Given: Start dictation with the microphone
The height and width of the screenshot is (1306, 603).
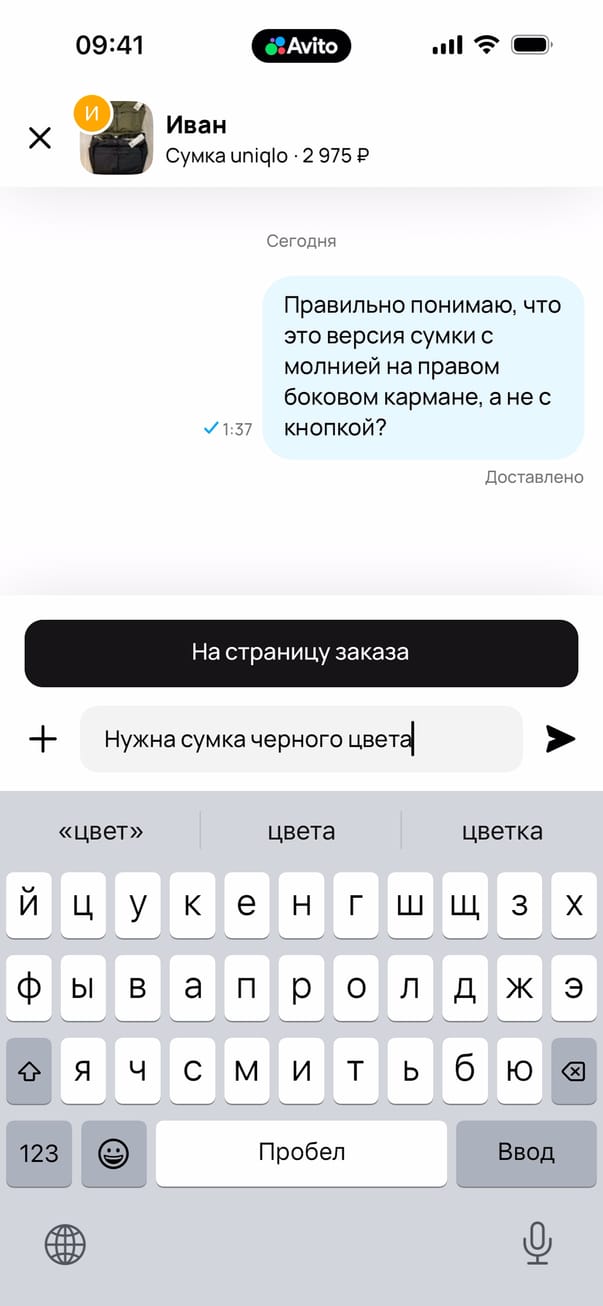Looking at the screenshot, I should coord(537,1245).
